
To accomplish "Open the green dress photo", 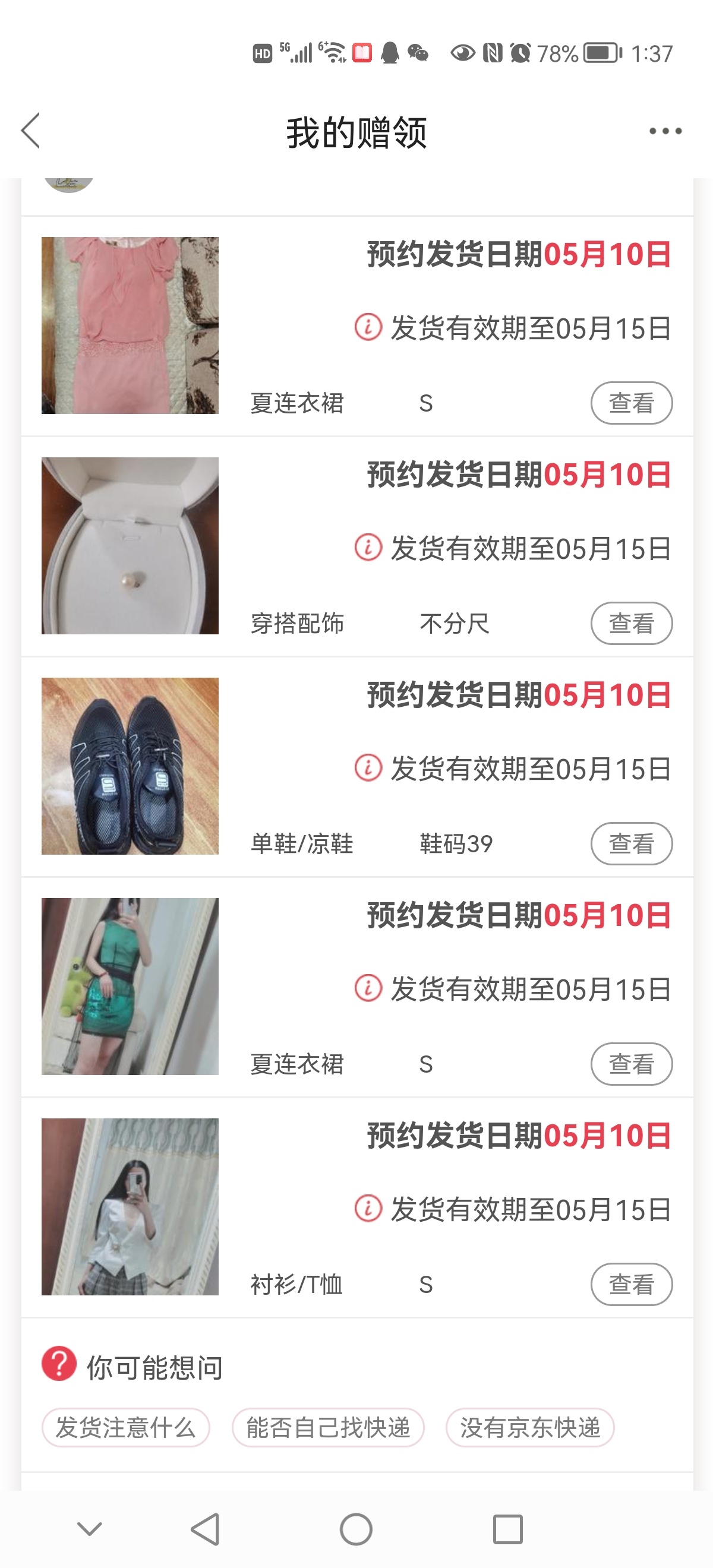I will [130, 987].
